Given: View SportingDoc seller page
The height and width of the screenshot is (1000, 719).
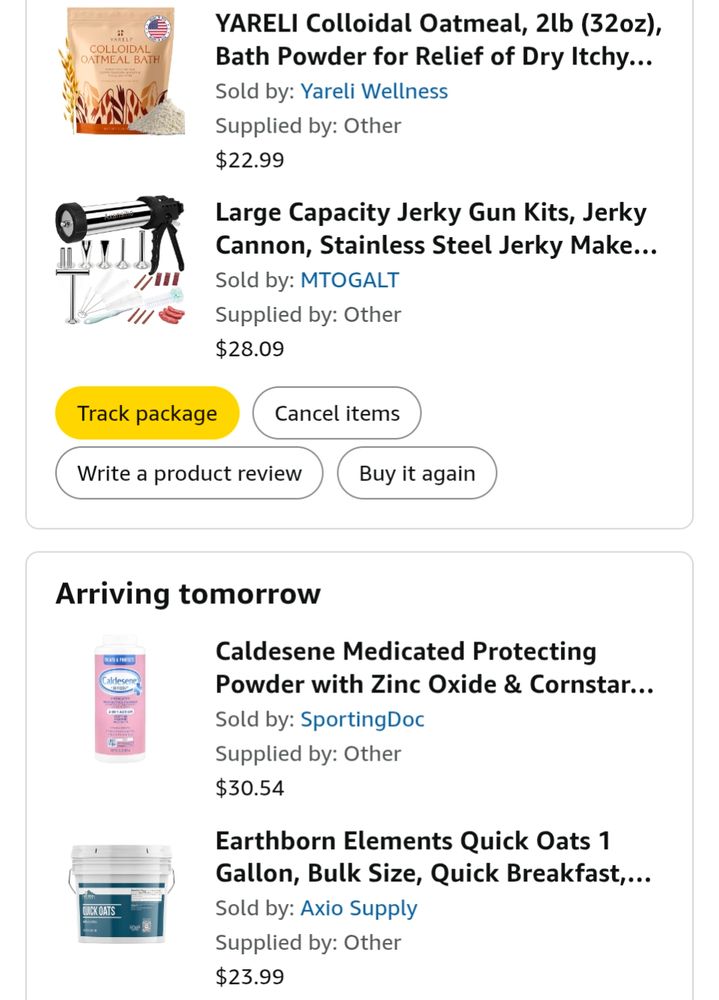Looking at the screenshot, I should pyautogui.click(x=362, y=719).
